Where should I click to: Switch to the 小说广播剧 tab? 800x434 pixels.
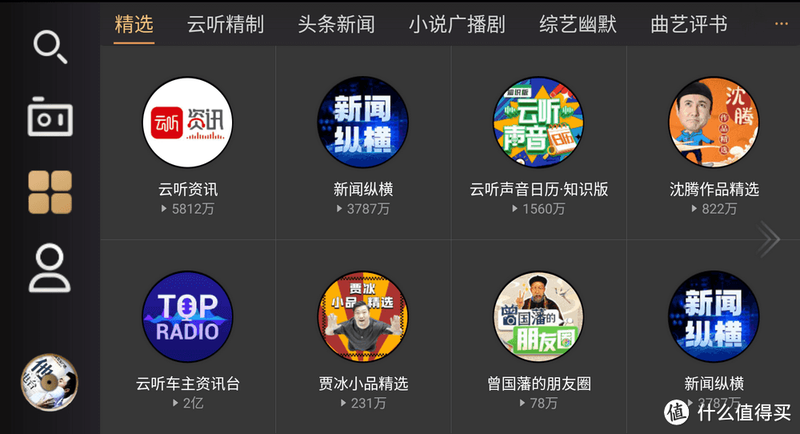[456, 24]
